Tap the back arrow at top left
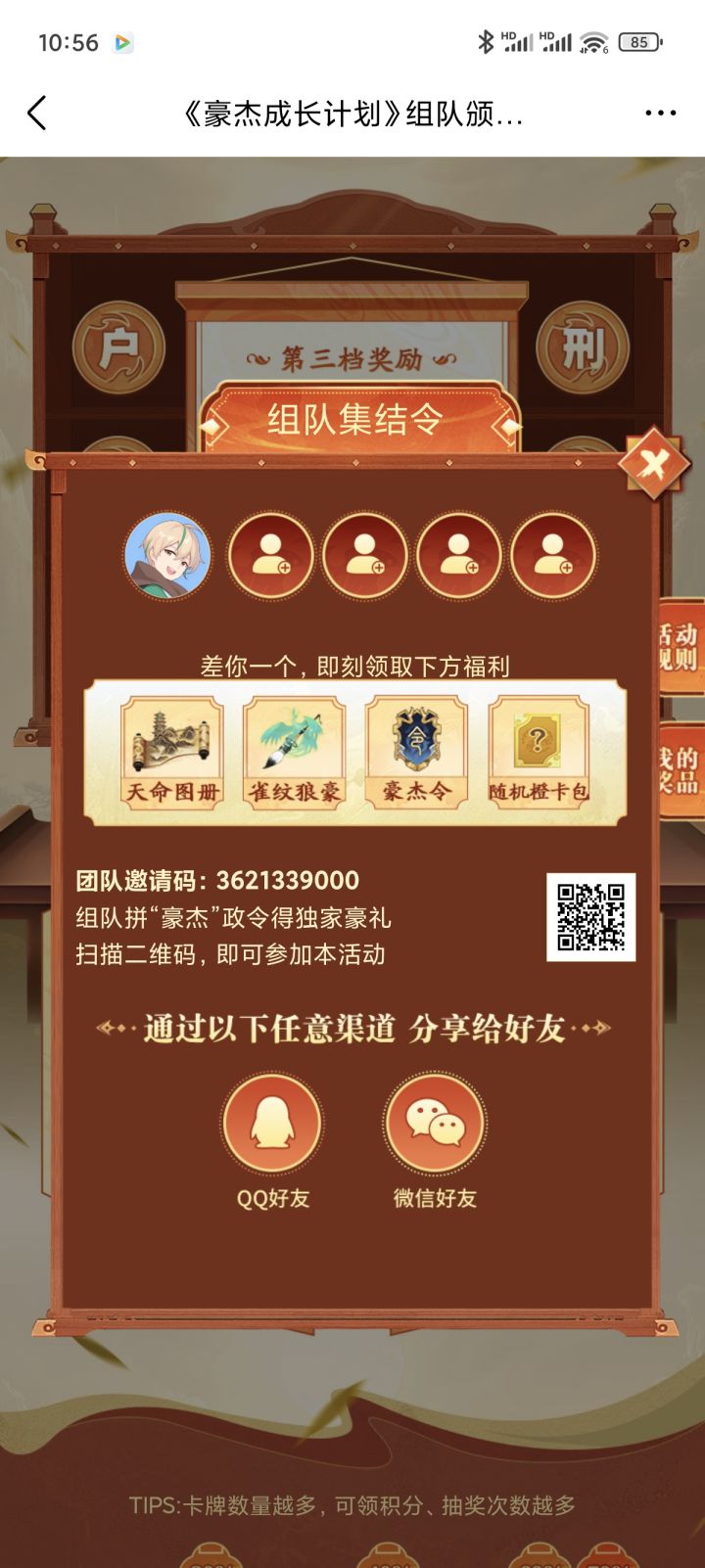 (x=38, y=114)
